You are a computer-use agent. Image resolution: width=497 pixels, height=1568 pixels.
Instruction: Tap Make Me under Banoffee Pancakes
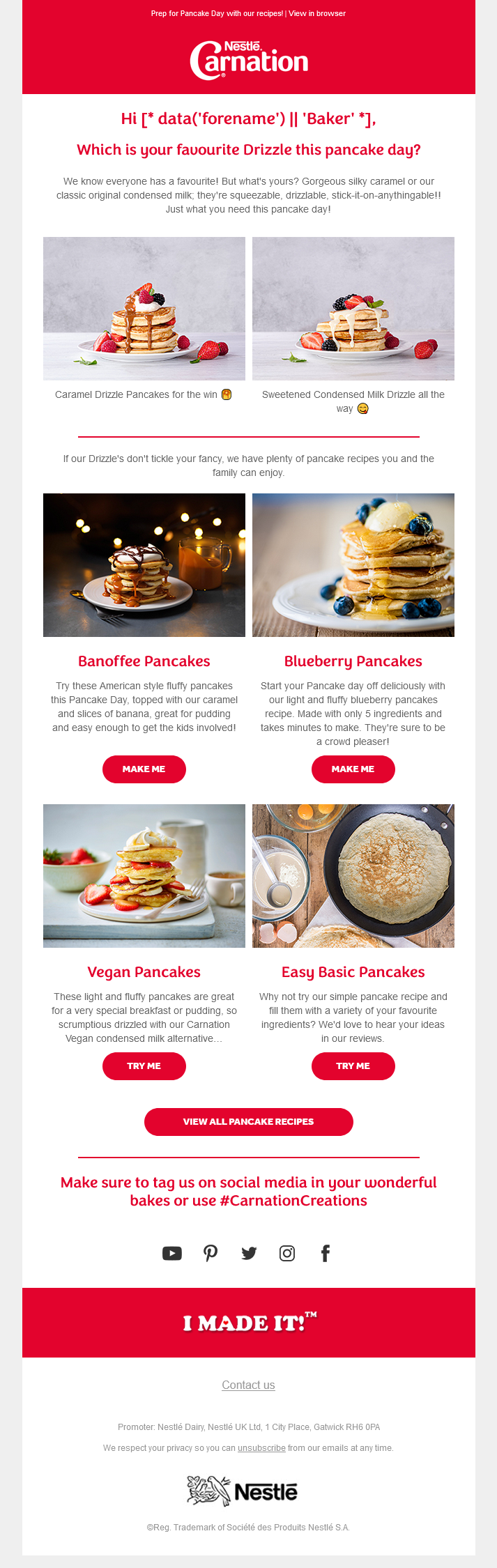144,769
